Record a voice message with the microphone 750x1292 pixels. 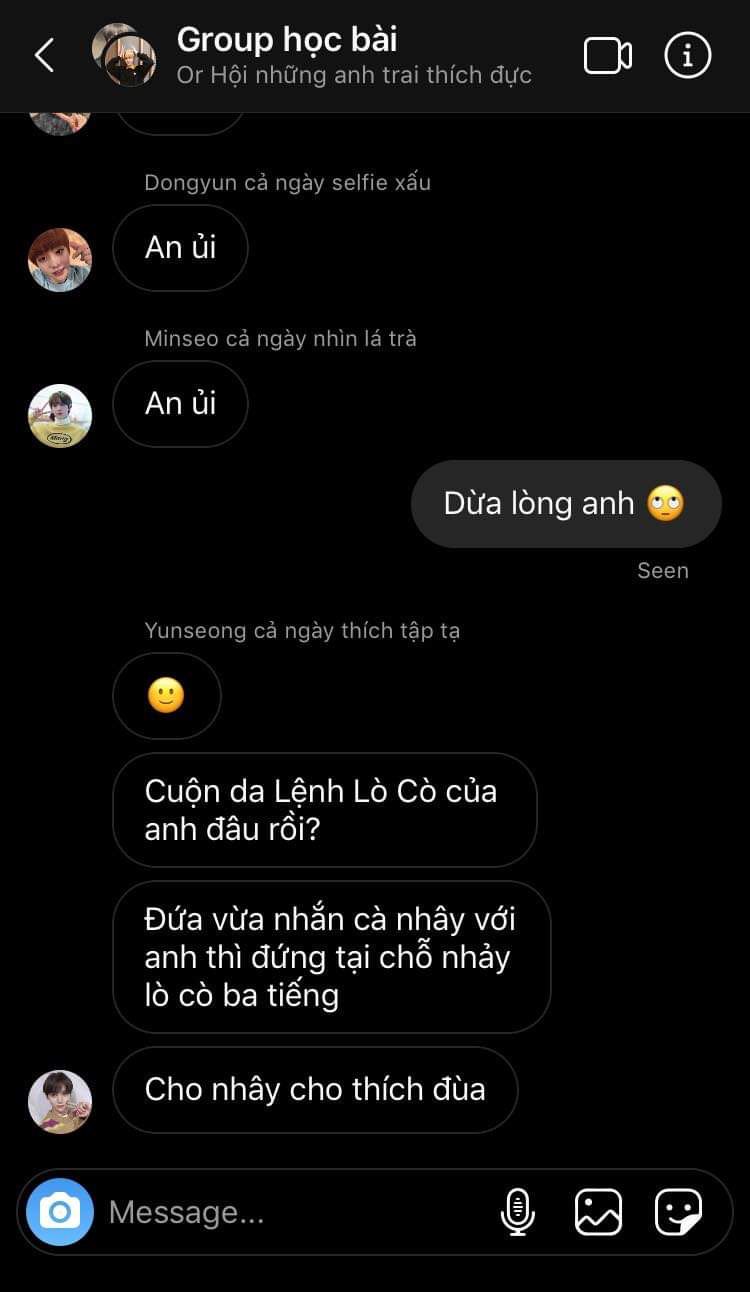pyautogui.click(x=517, y=1212)
